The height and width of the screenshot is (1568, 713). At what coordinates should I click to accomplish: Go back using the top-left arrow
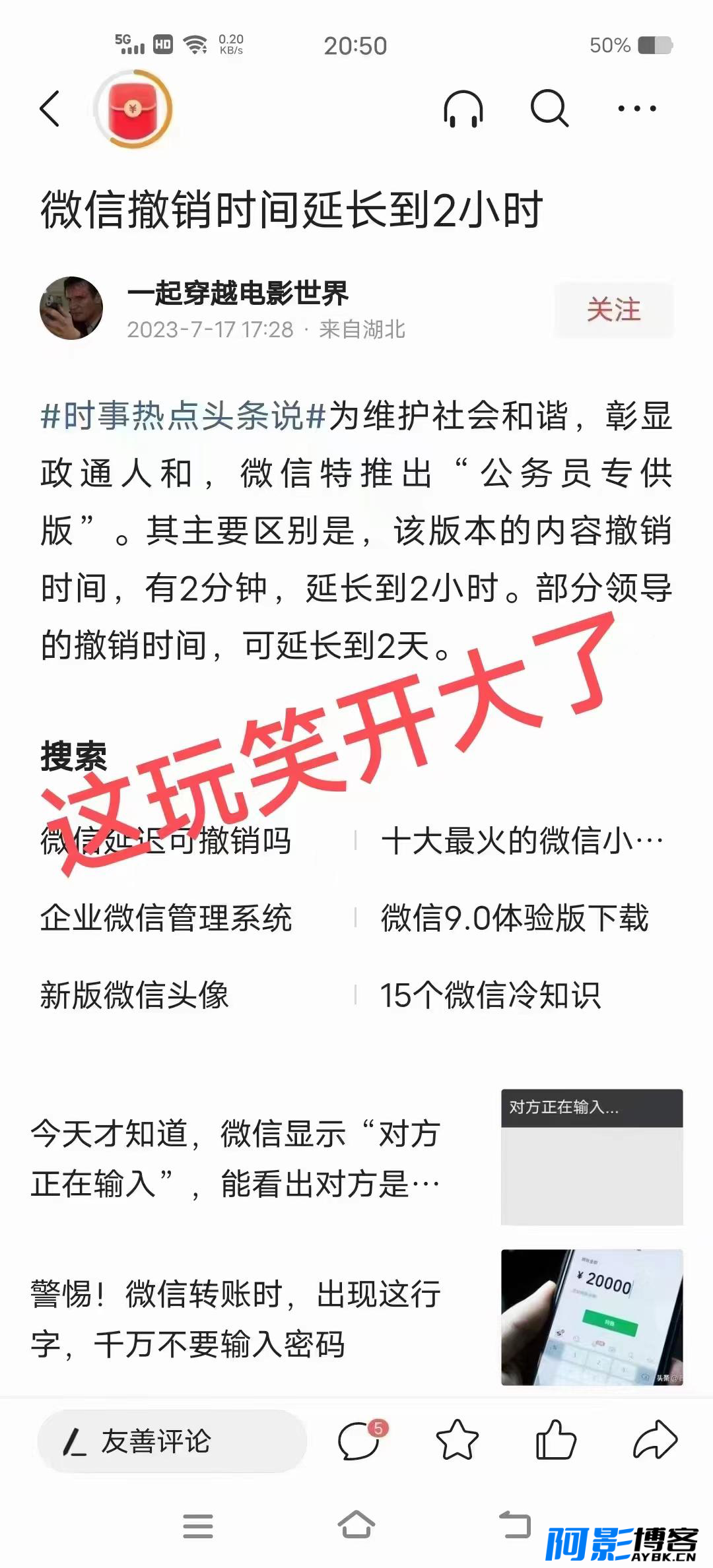click(50, 108)
